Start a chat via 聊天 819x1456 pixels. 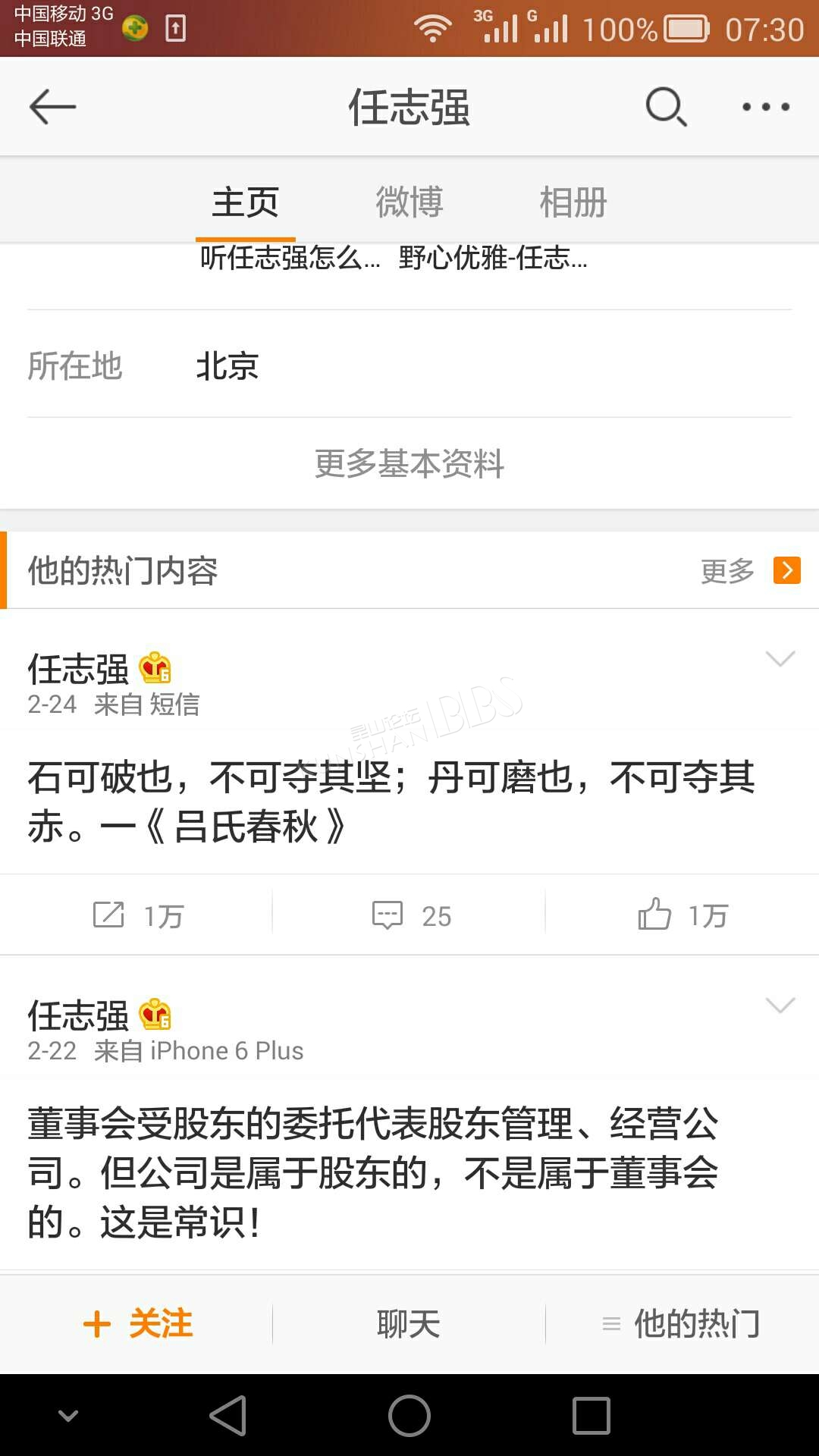[x=409, y=1324]
